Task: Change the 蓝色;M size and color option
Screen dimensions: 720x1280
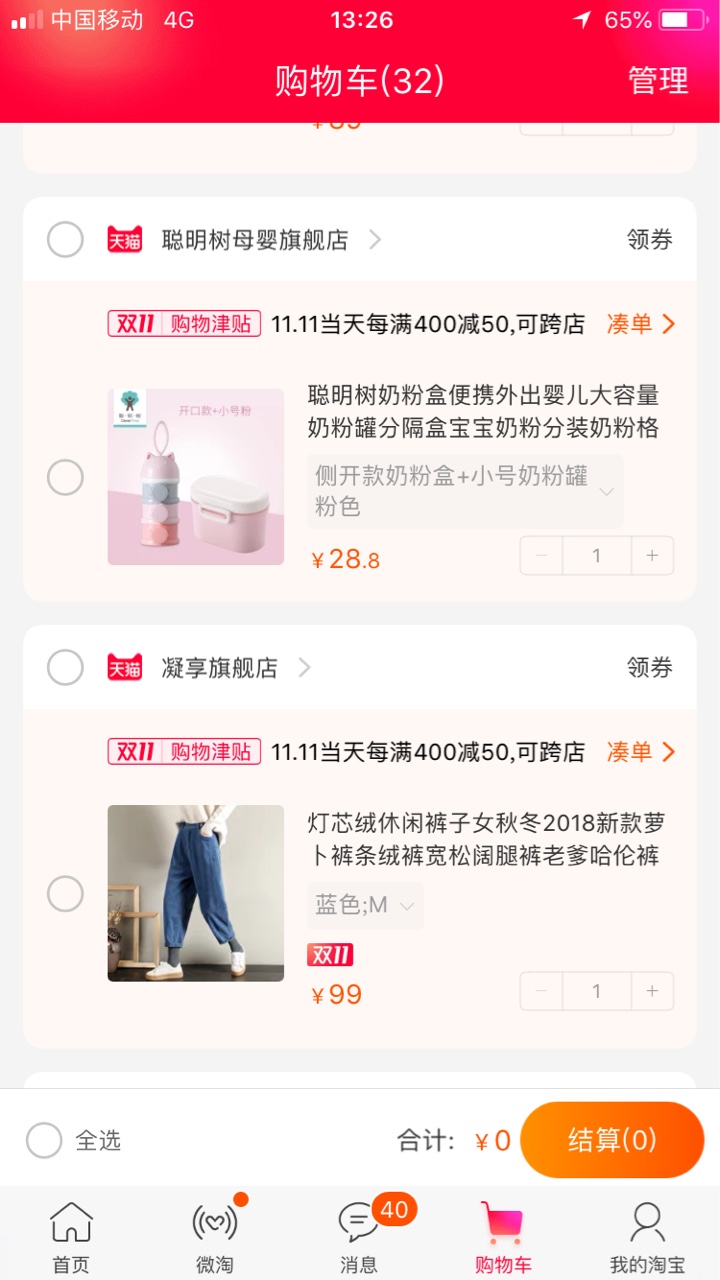Action: (x=365, y=905)
